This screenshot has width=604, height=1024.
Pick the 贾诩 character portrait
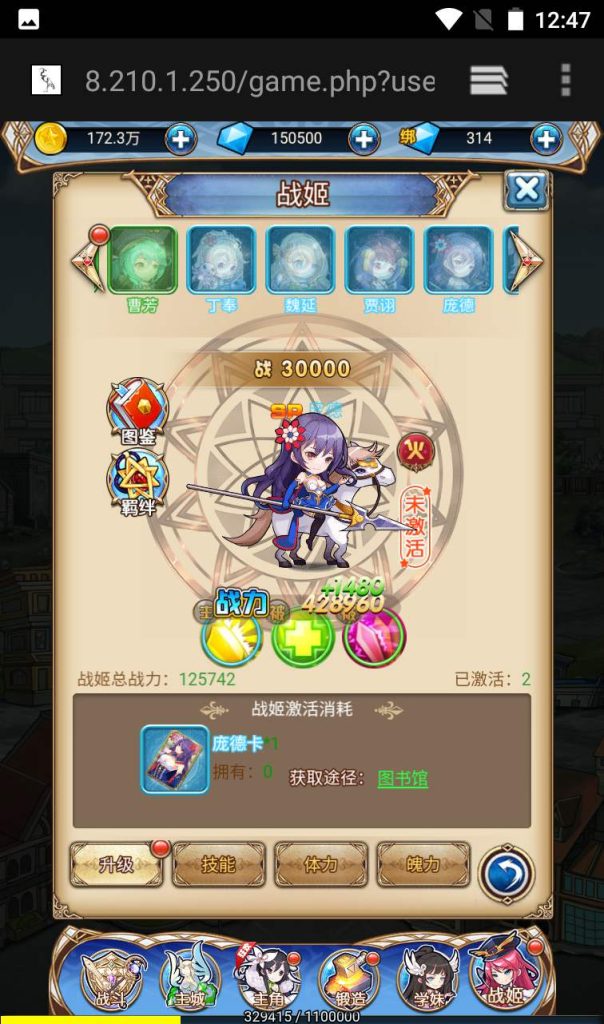point(379,260)
